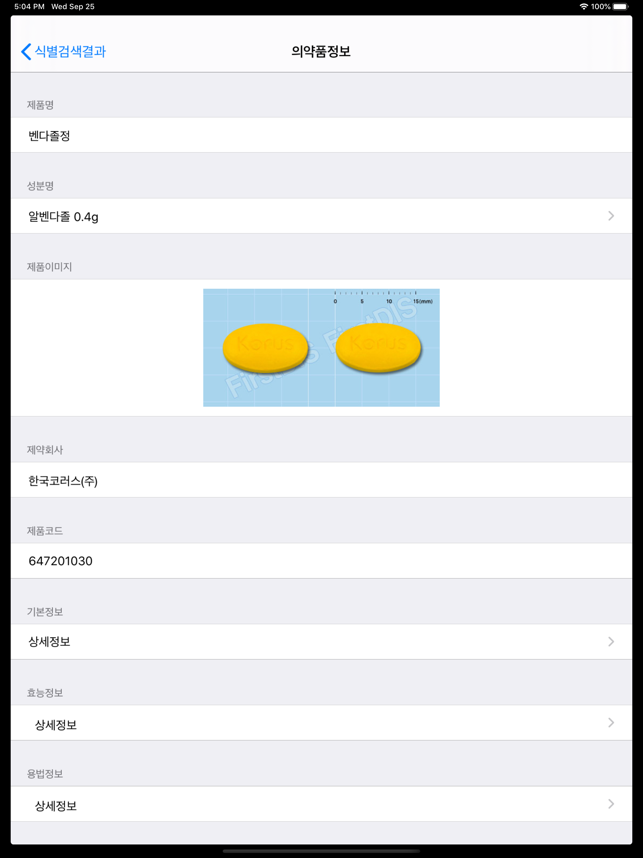This screenshot has width=643, height=858.
Task: Open 상세정보 under 효능정보
Action: (x=320, y=724)
